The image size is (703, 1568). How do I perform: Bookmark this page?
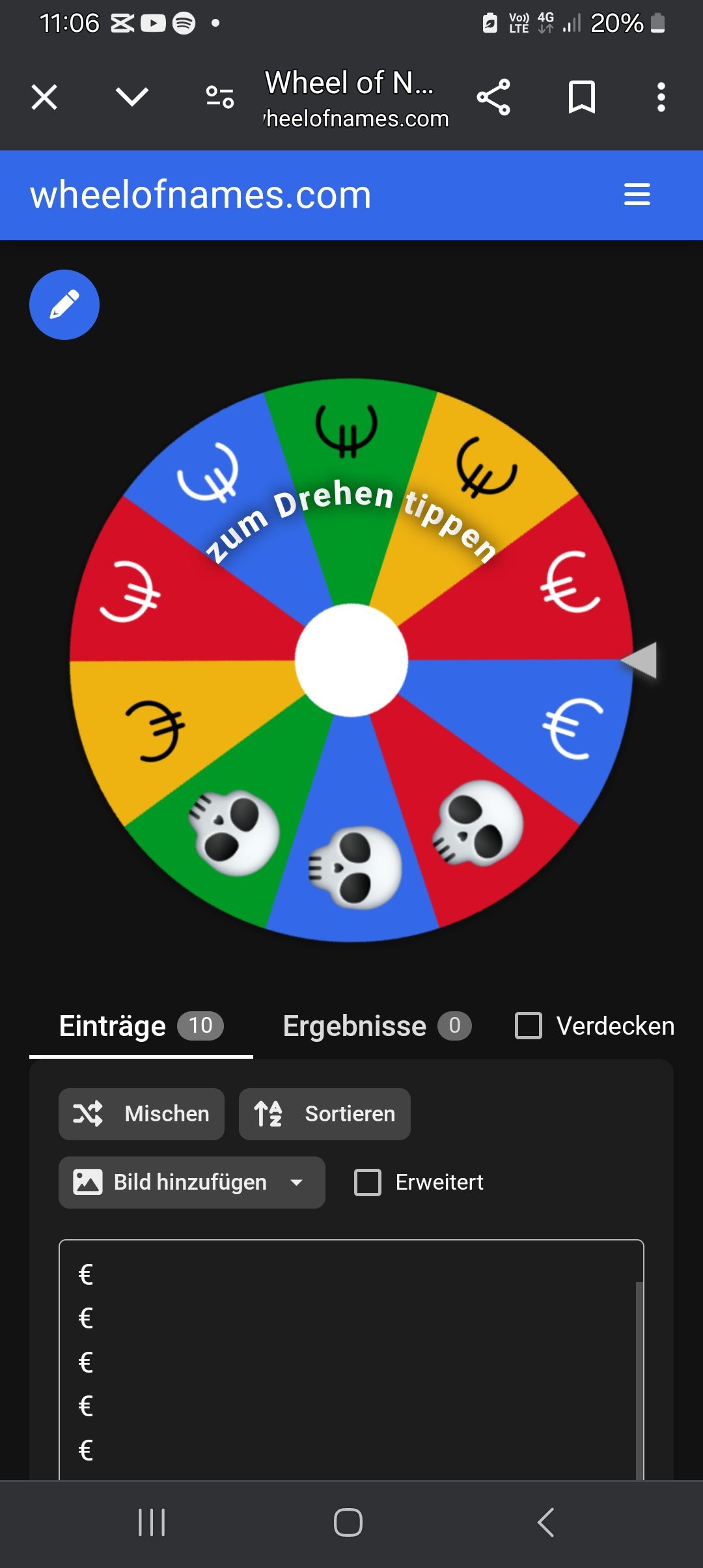click(581, 98)
